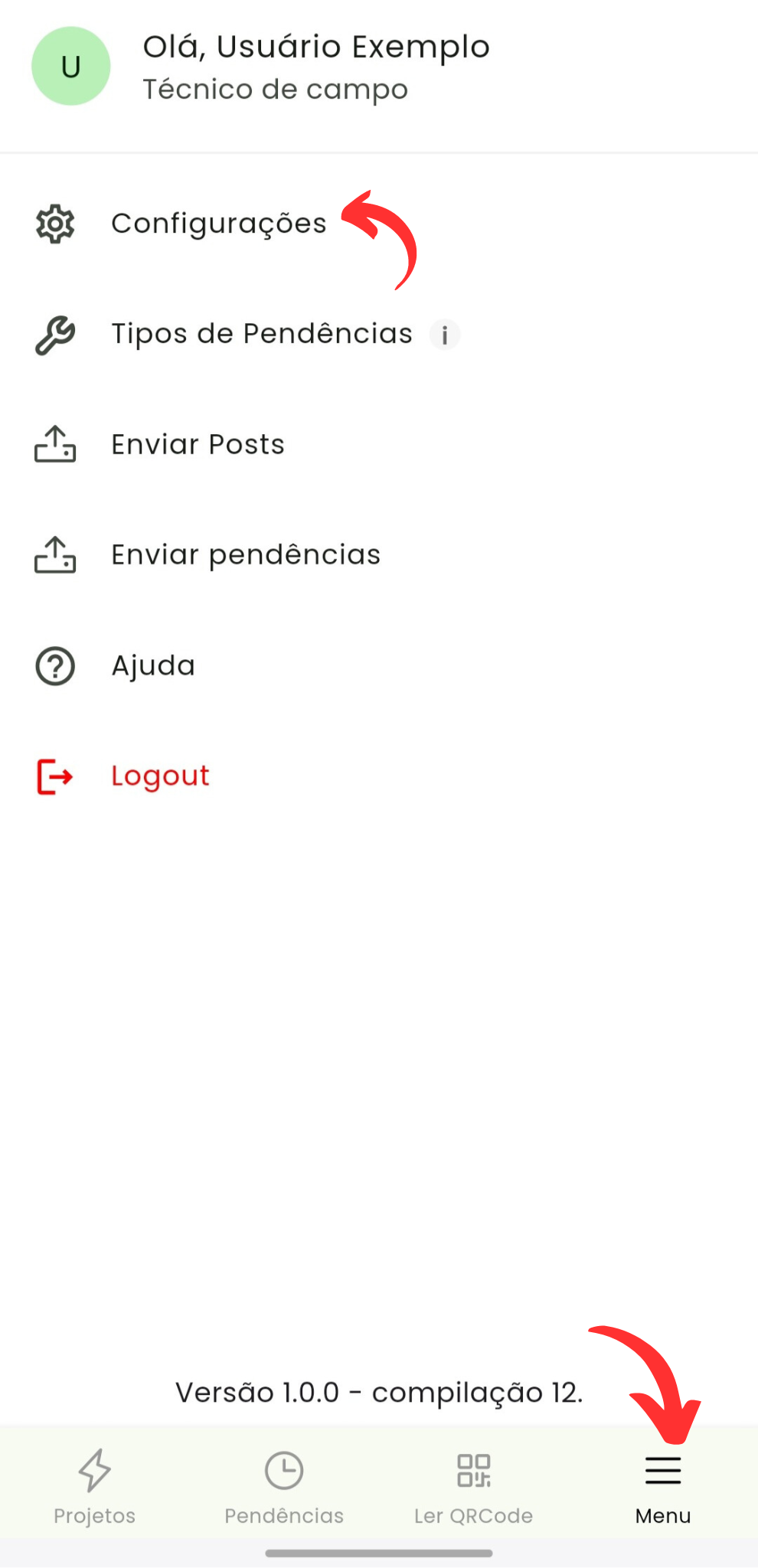Image resolution: width=758 pixels, height=1568 pixels.
Task: Open Tipos de Pendências
Action: coord(261,334)
